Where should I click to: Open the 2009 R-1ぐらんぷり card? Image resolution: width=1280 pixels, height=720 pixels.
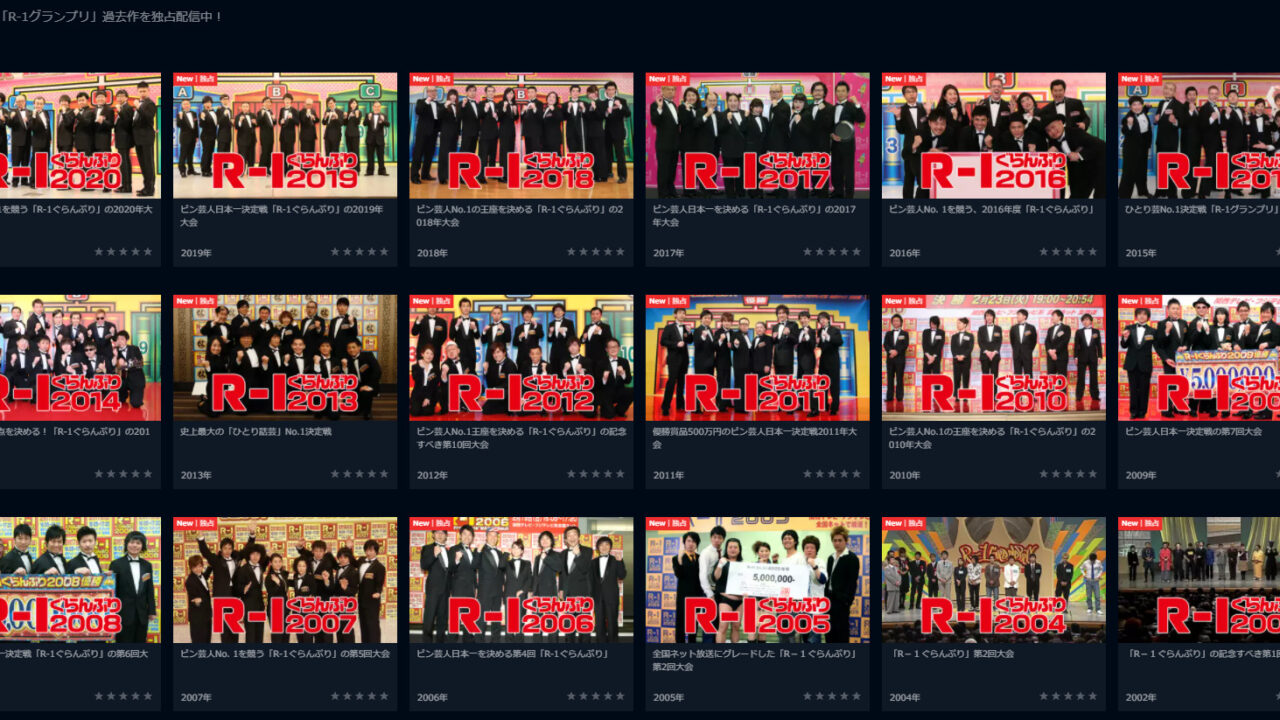pyautogui.click(x=1199, y=357)
